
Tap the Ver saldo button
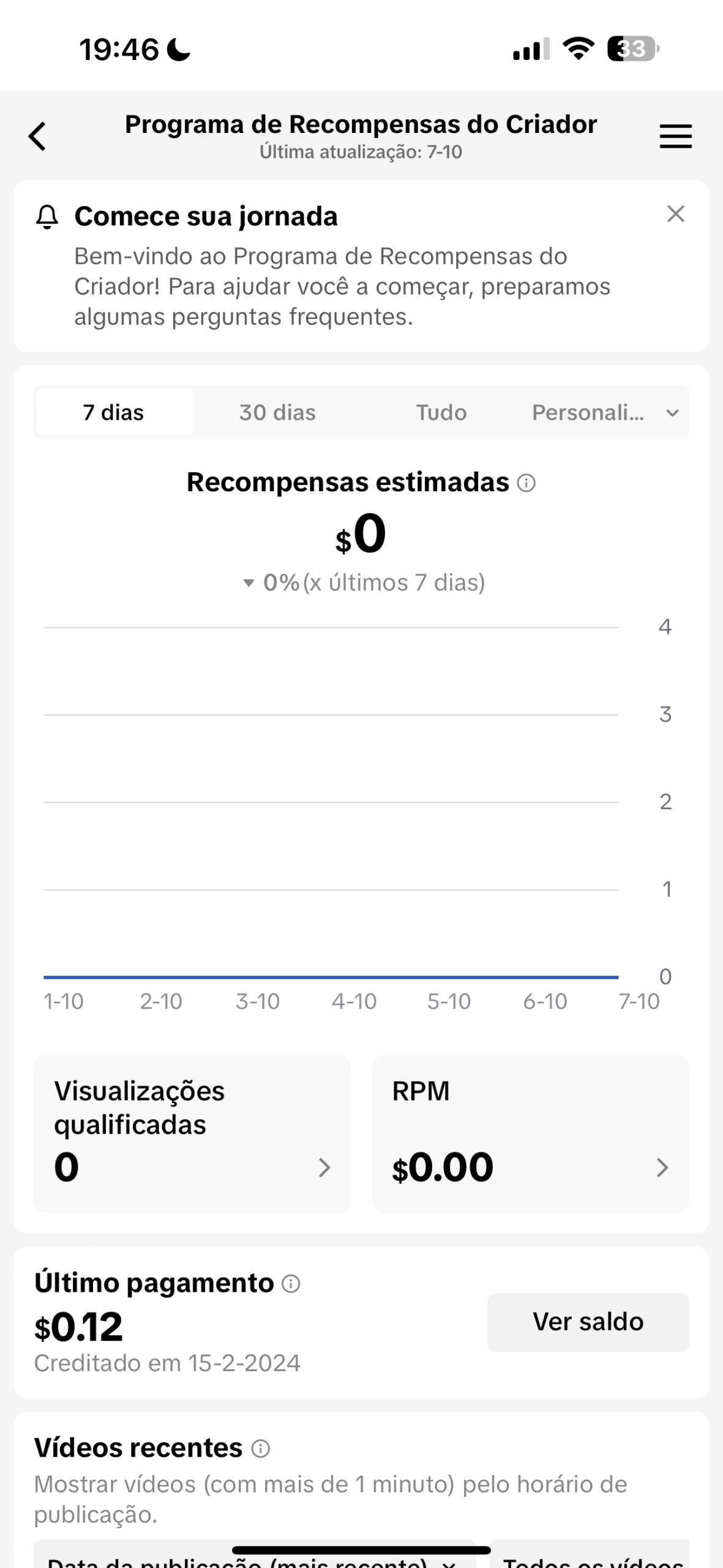(x=588, y=1322)
